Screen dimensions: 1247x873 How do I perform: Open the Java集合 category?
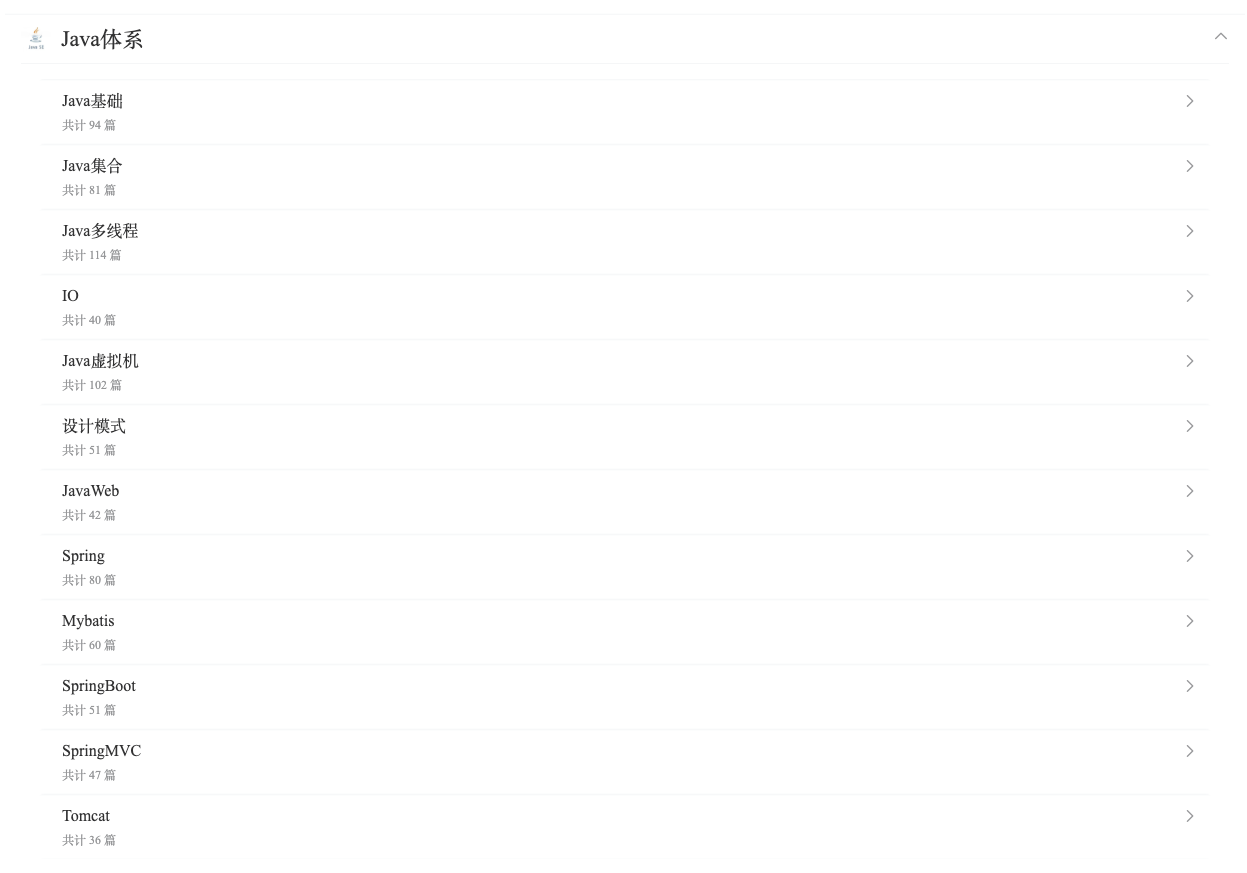click(x=92, y=167)
